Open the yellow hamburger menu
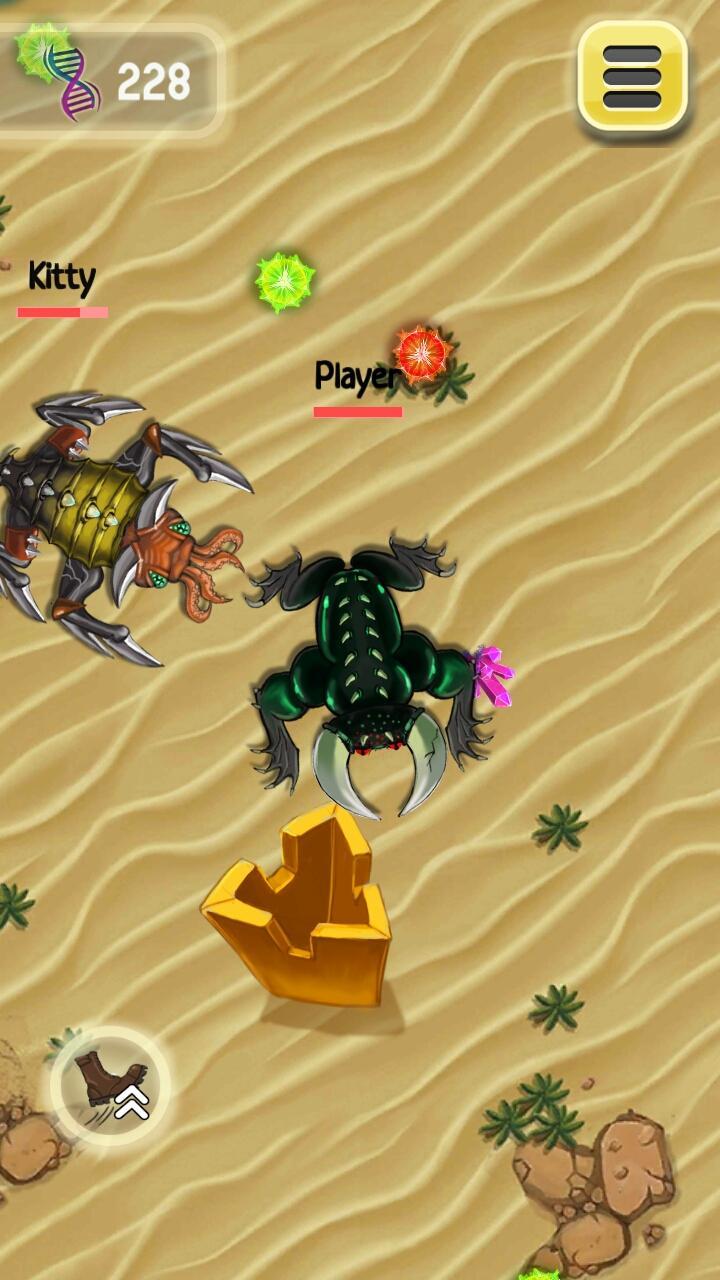The height and width of the screenshot is (1280, 720). 632,76
